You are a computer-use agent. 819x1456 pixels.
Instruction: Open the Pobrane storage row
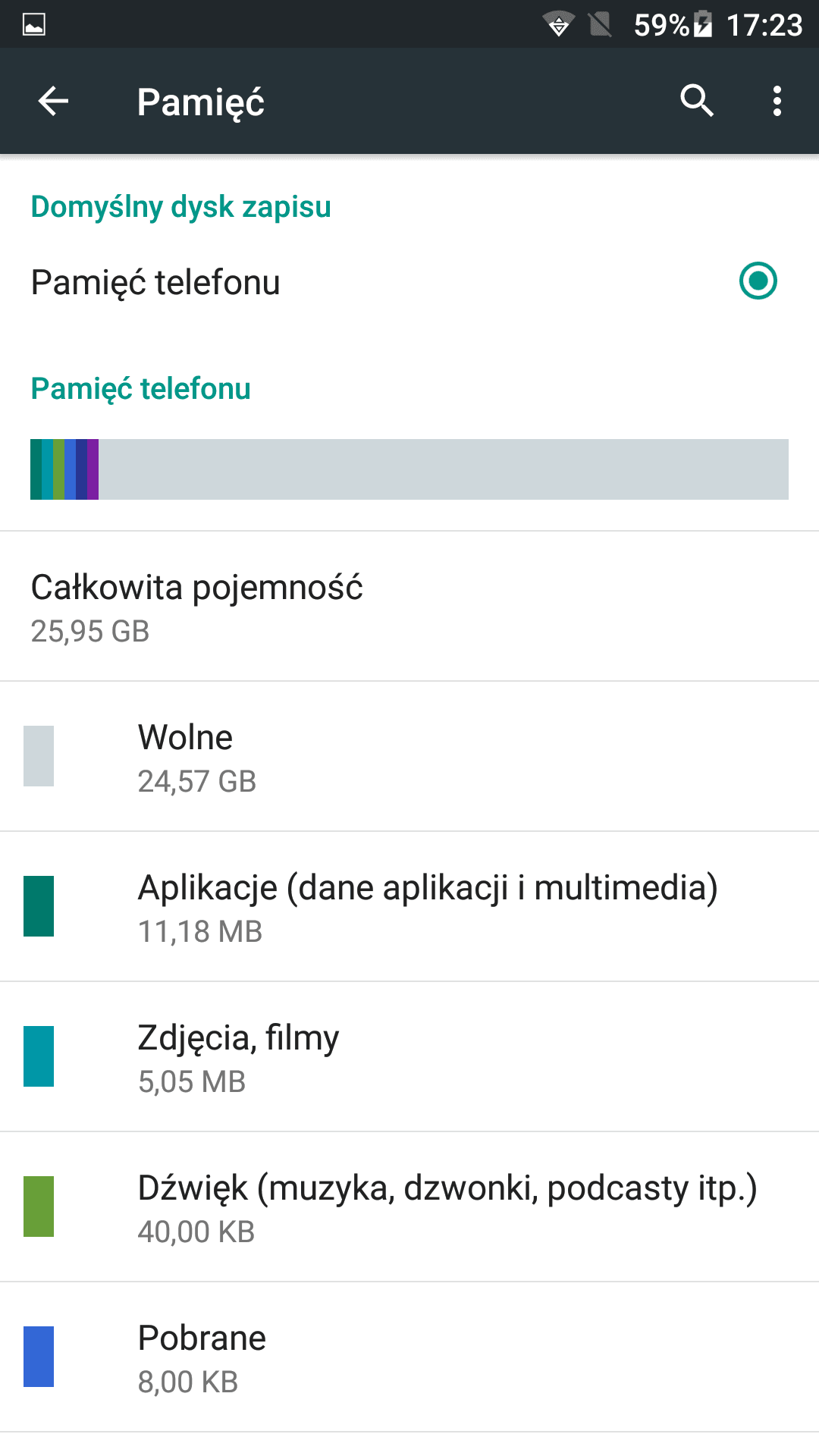(409, 1357)
